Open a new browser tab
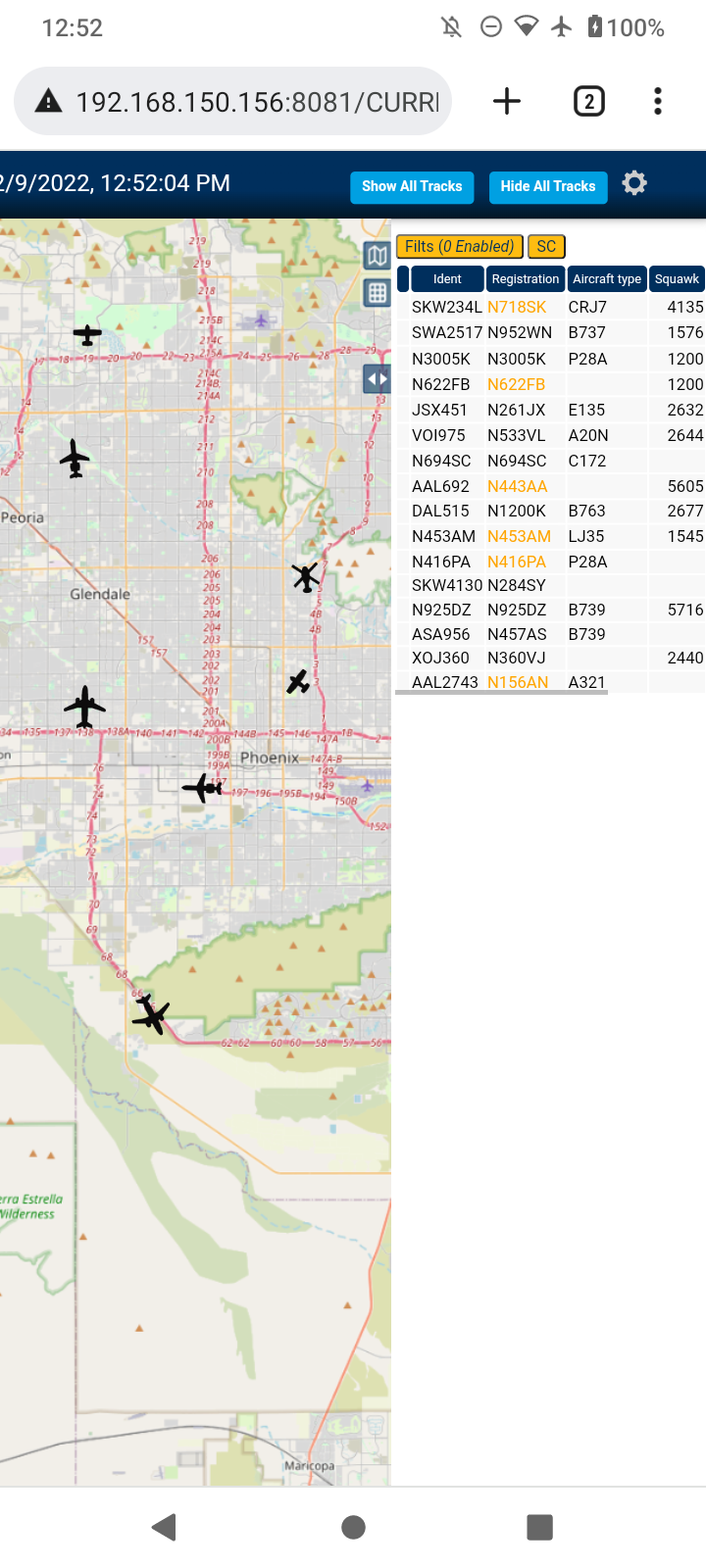The image size is (706, 1568). pos(507,101)
